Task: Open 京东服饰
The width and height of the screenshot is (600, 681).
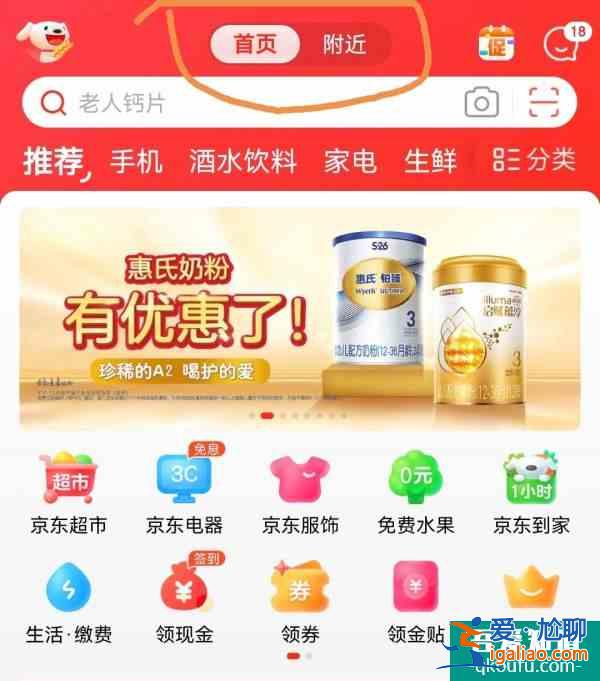Action: [300, 493]
